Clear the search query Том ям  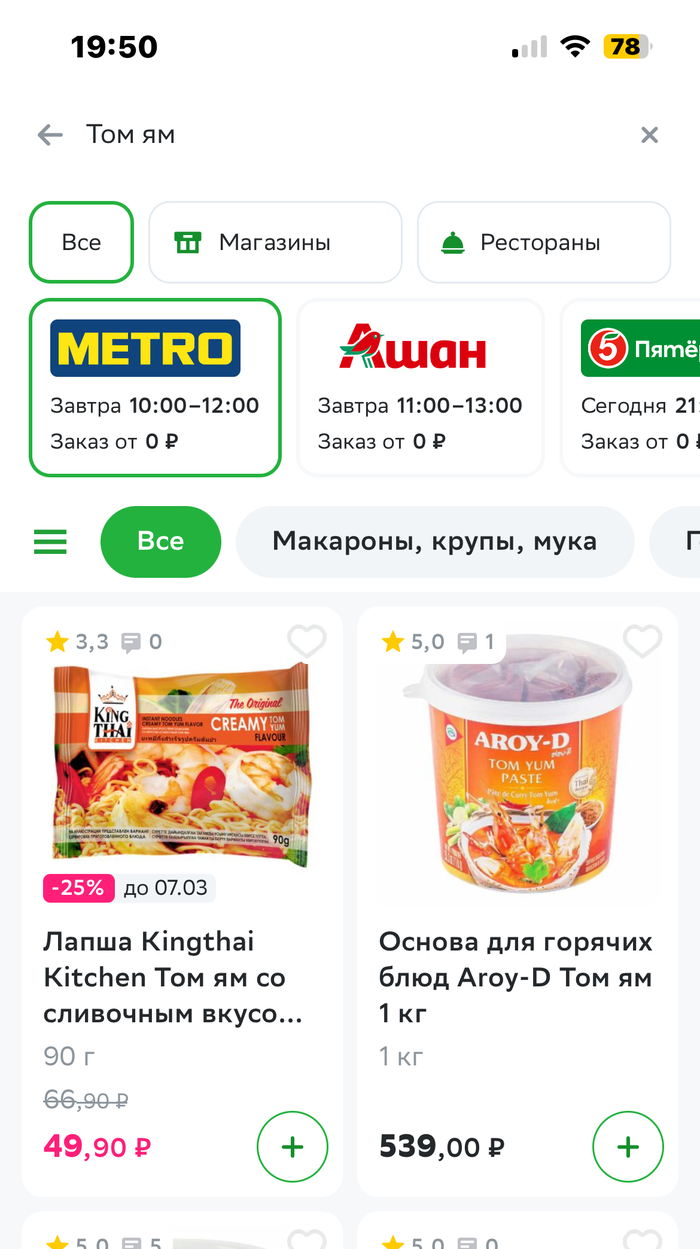pos(649,135)
